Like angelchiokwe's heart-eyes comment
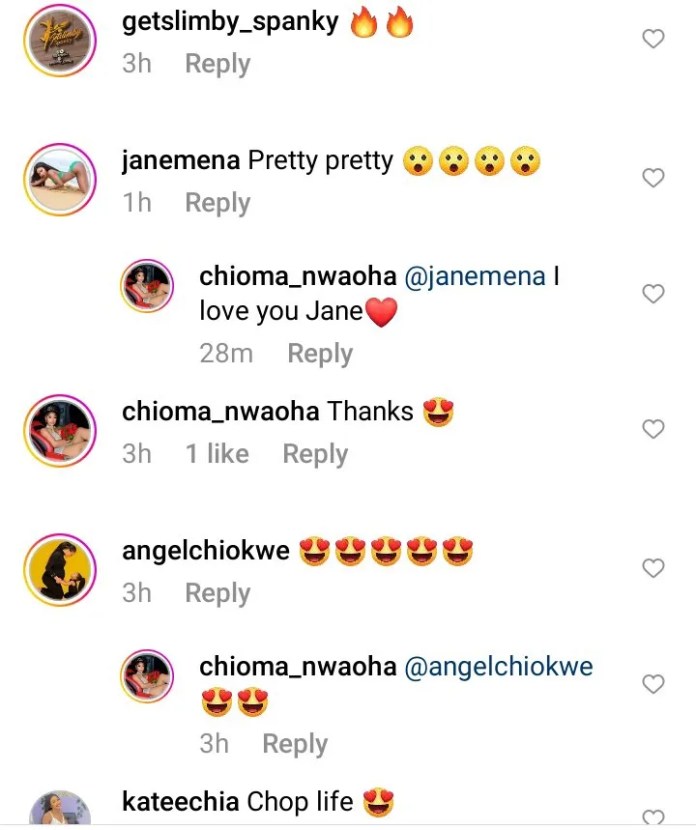This screenshot has width=696, height=830. click(653, 569)
